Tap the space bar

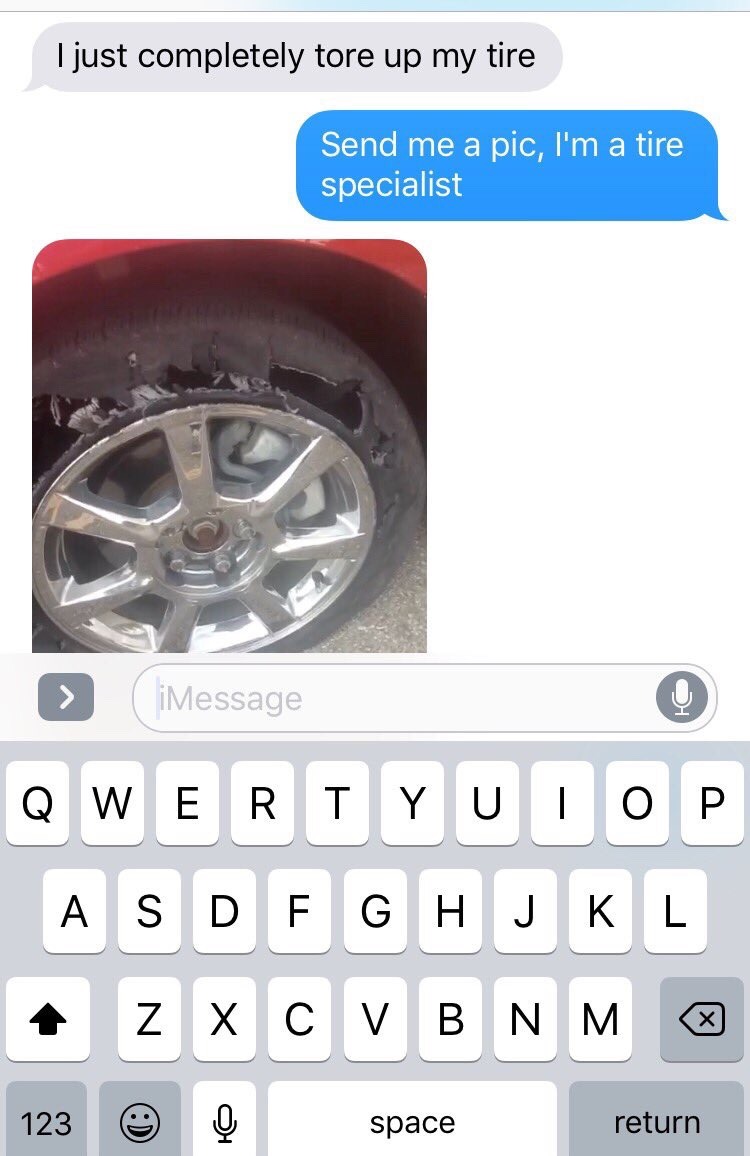click(x=412, y=1122)
